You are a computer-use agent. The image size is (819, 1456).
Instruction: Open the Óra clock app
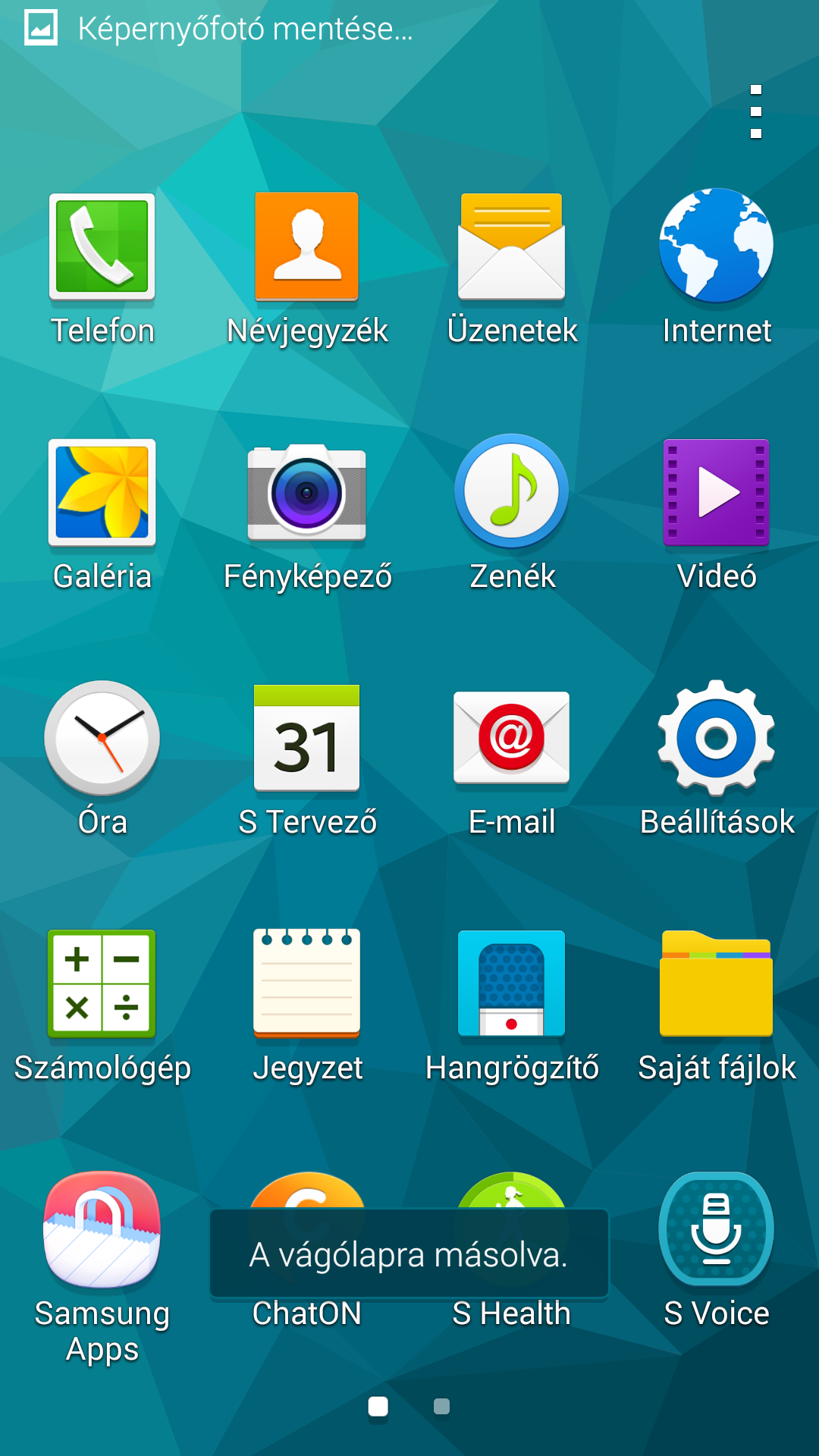[x=102, y=738]
